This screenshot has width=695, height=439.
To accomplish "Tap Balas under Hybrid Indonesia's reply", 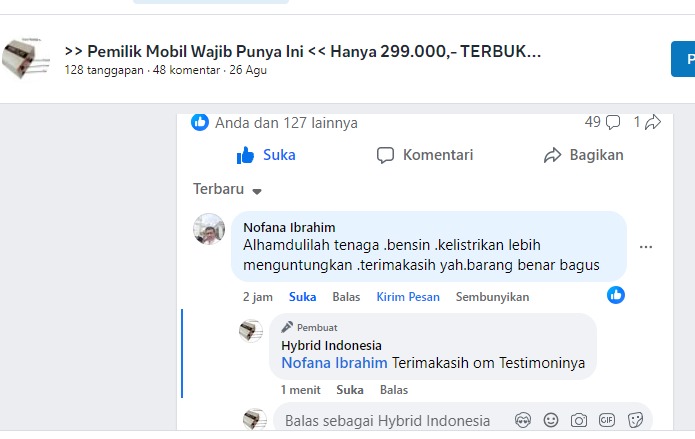I will click(x=394, y=390).
